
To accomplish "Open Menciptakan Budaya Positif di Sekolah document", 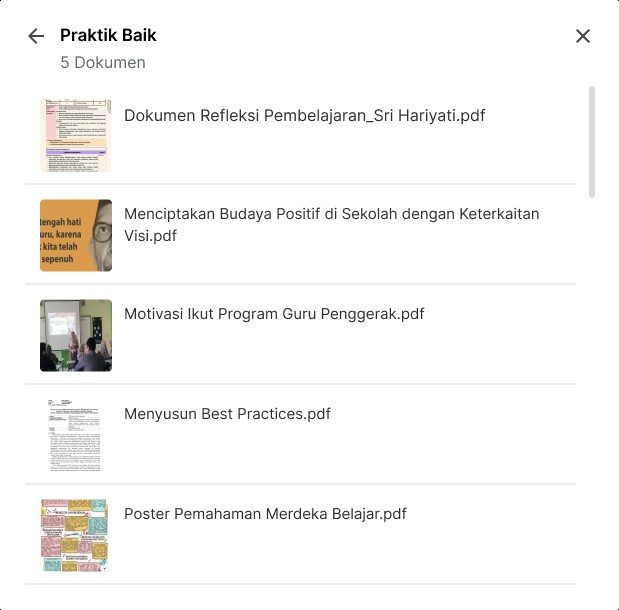I will click(x=331, y=225).
